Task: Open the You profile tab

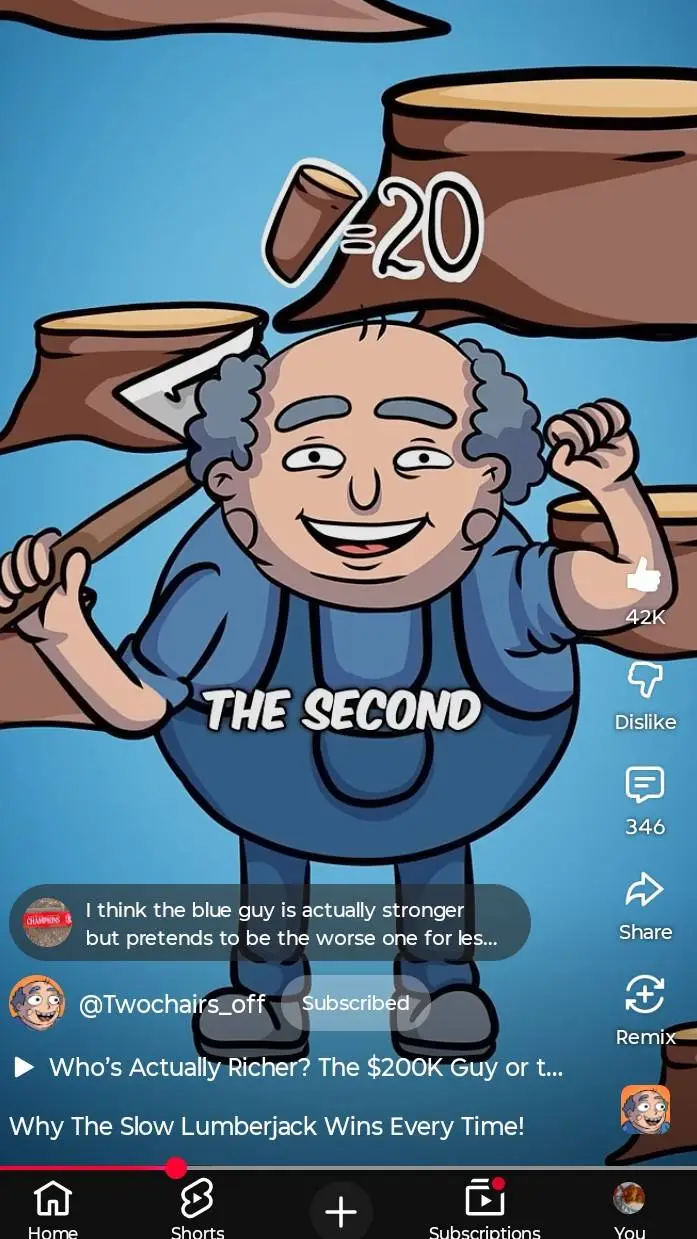Action: tap(629, 1207)
